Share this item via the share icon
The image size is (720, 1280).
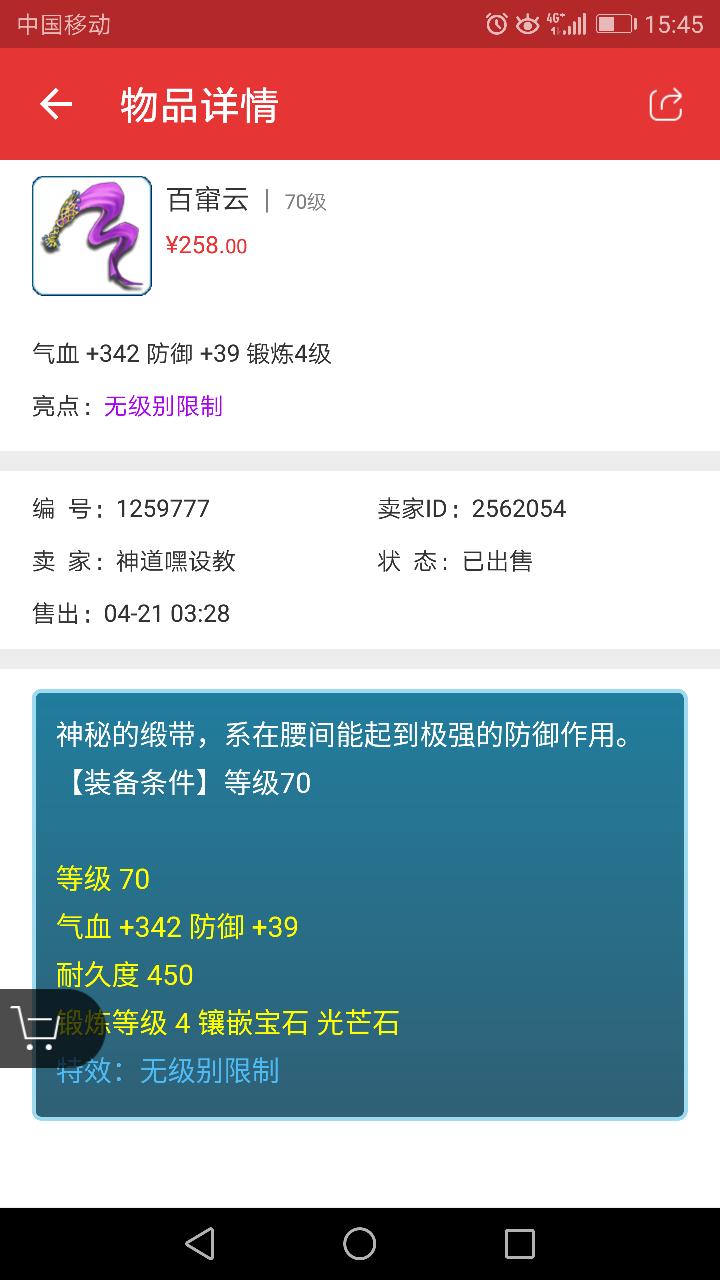pos(665,104)
